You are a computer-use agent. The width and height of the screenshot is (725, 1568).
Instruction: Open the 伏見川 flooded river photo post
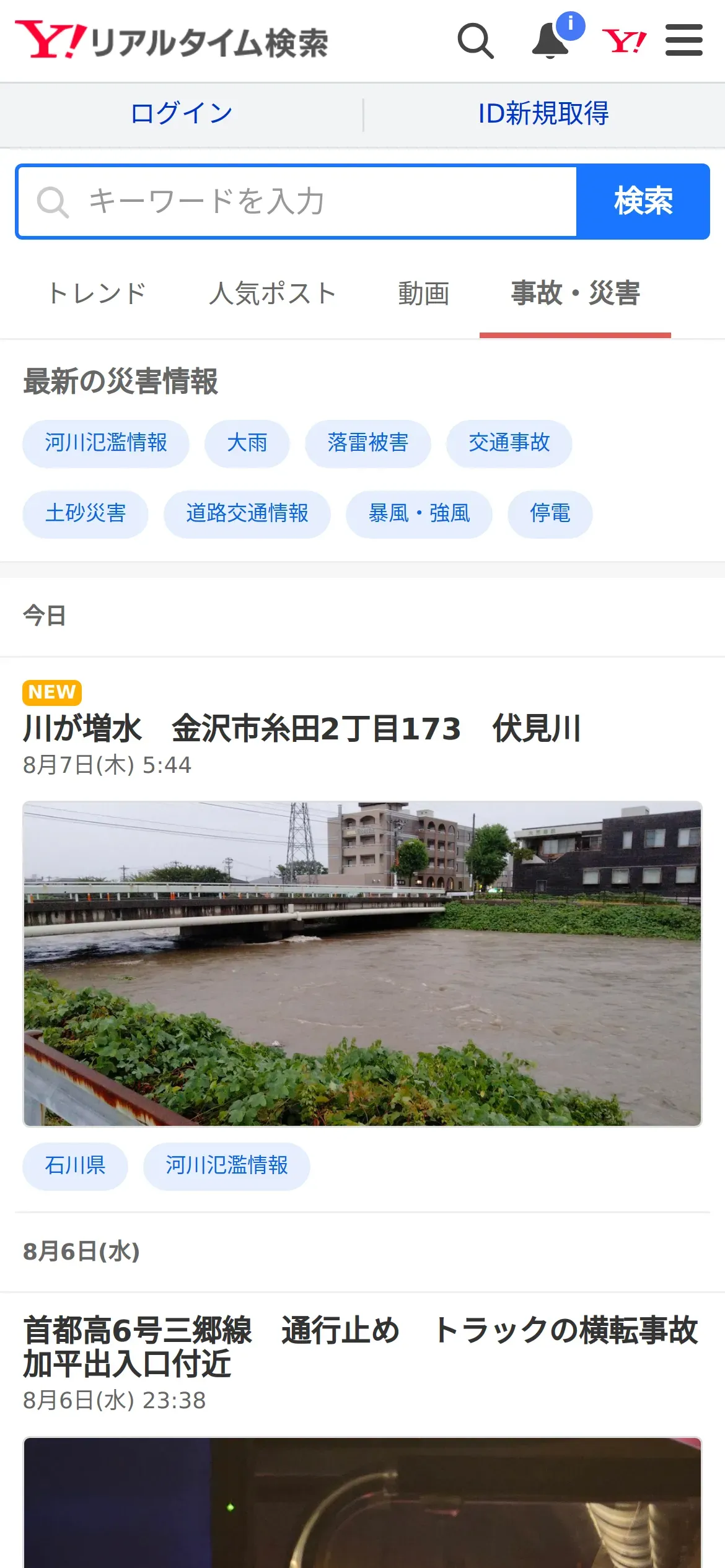tap(362, 963)
